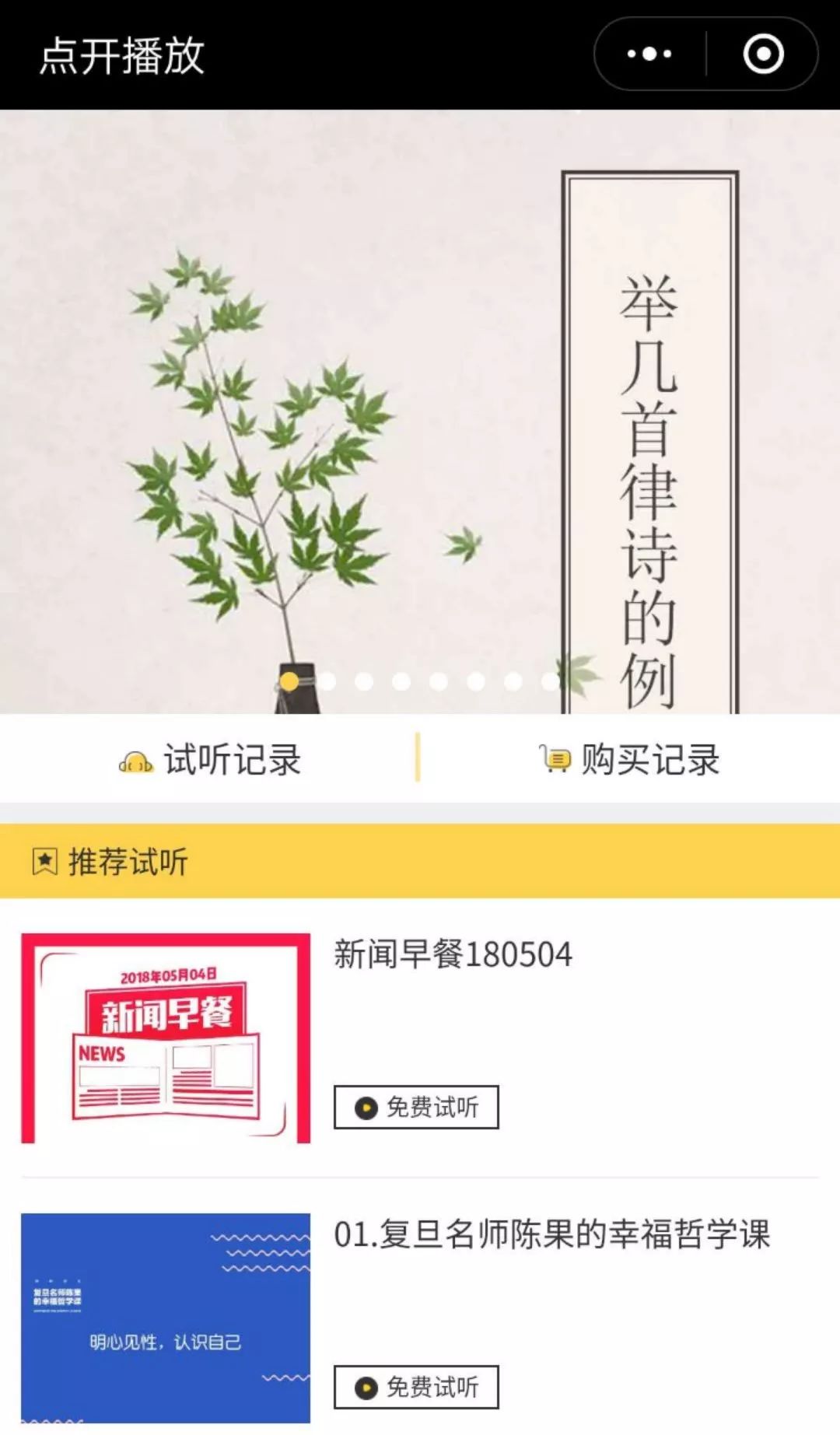This screenshot has height=1435, width=840.
Task: Open the 新闻早餐180504 title
Action: click(x=453, y=954)
